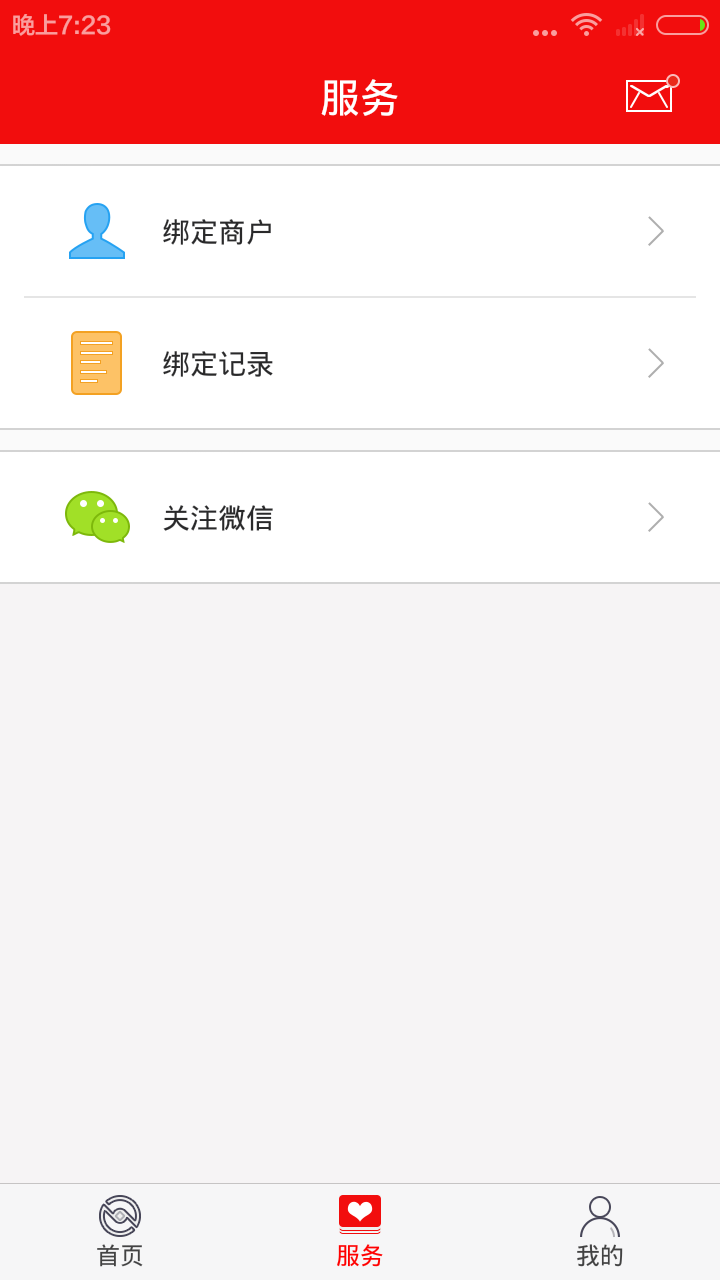Select the 首页 home icon in bottom bar
The width and height of the screenshot is (720, 1280).
[119, 1213]
